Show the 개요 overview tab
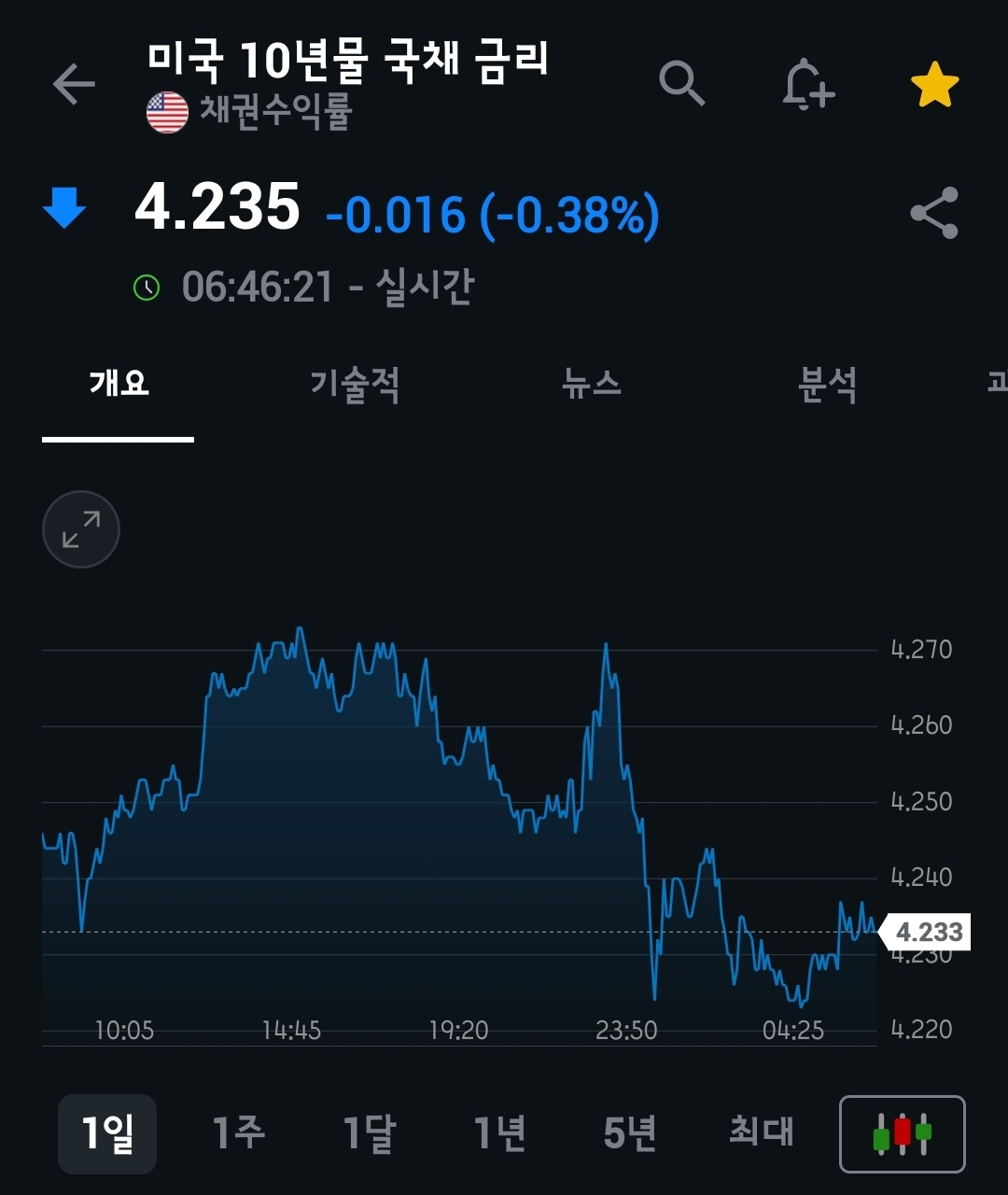Viewport: 1008px width, 1195px height. (119, 384)
